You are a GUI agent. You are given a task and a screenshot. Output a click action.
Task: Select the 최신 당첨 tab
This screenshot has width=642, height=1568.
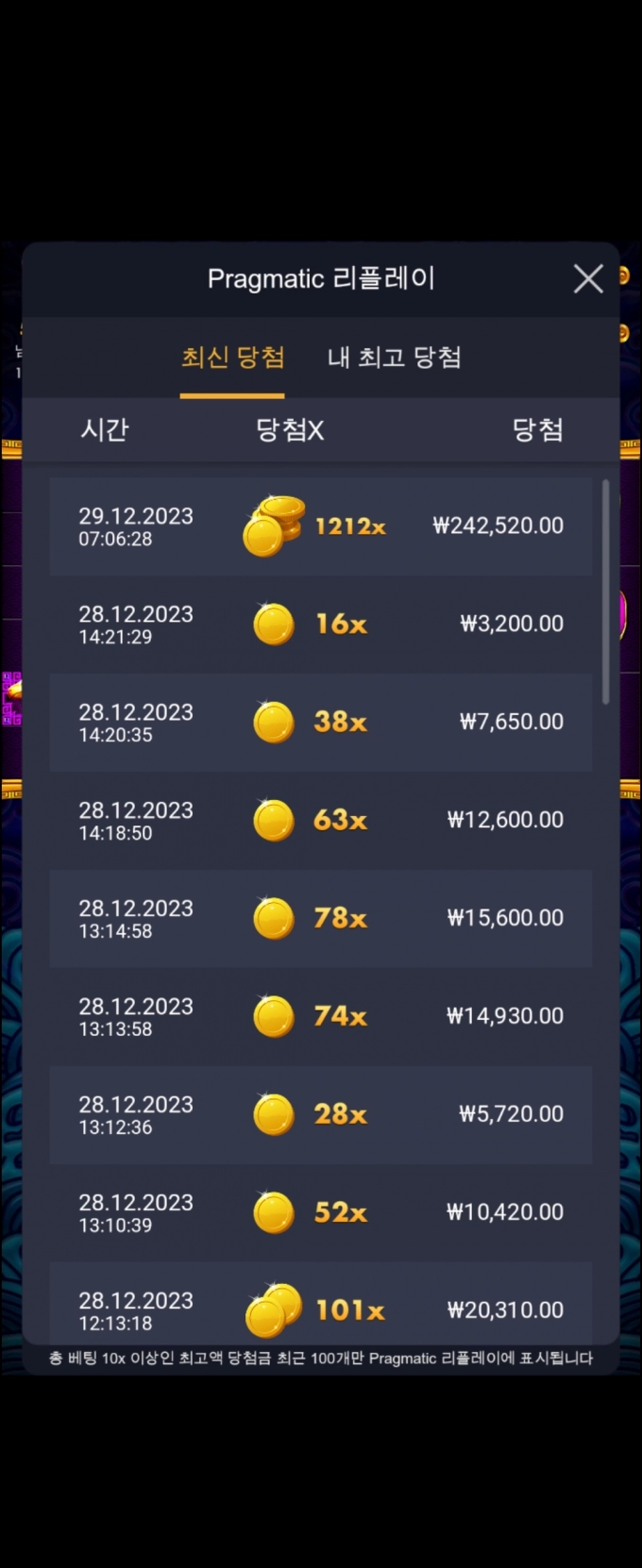(232, 358)
